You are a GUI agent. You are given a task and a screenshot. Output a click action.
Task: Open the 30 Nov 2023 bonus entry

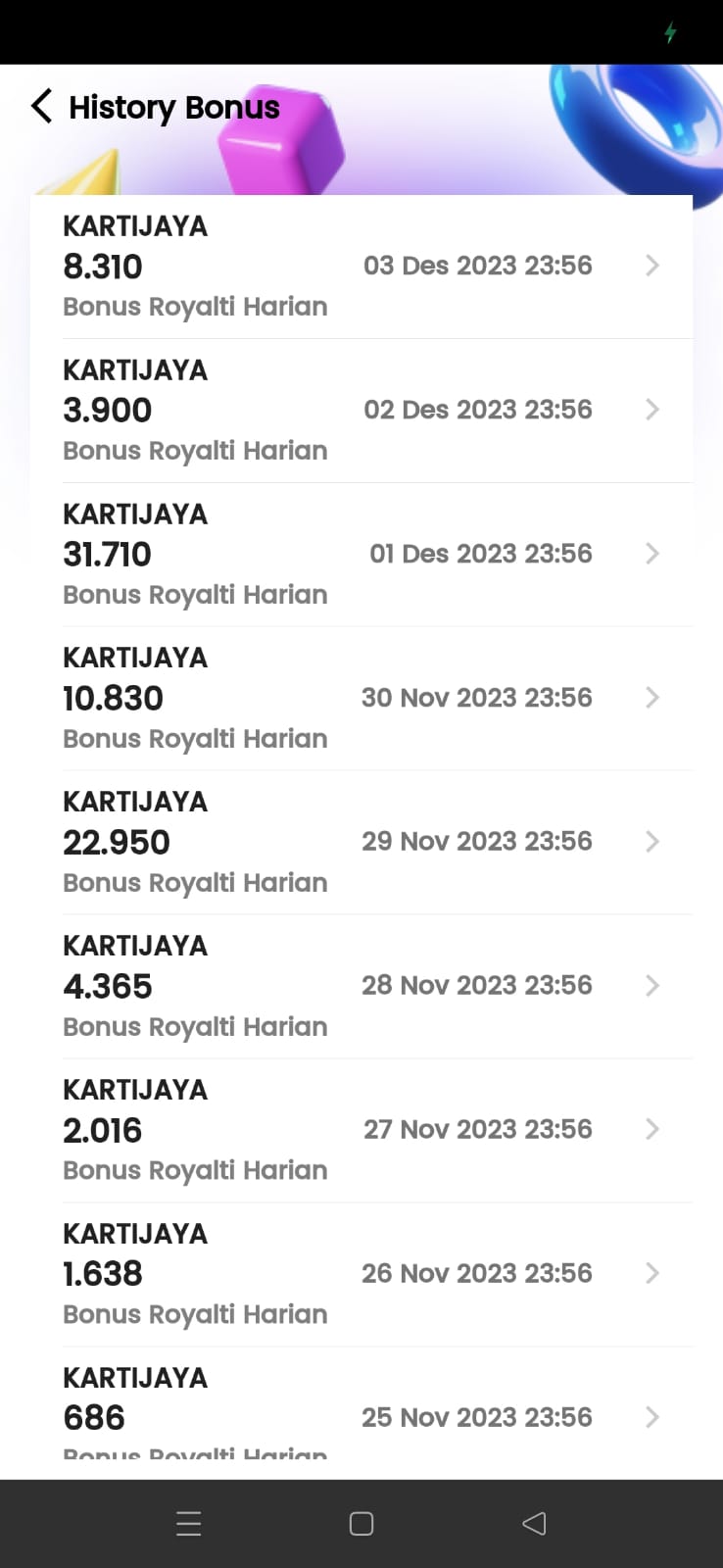(x=362, y=698)
